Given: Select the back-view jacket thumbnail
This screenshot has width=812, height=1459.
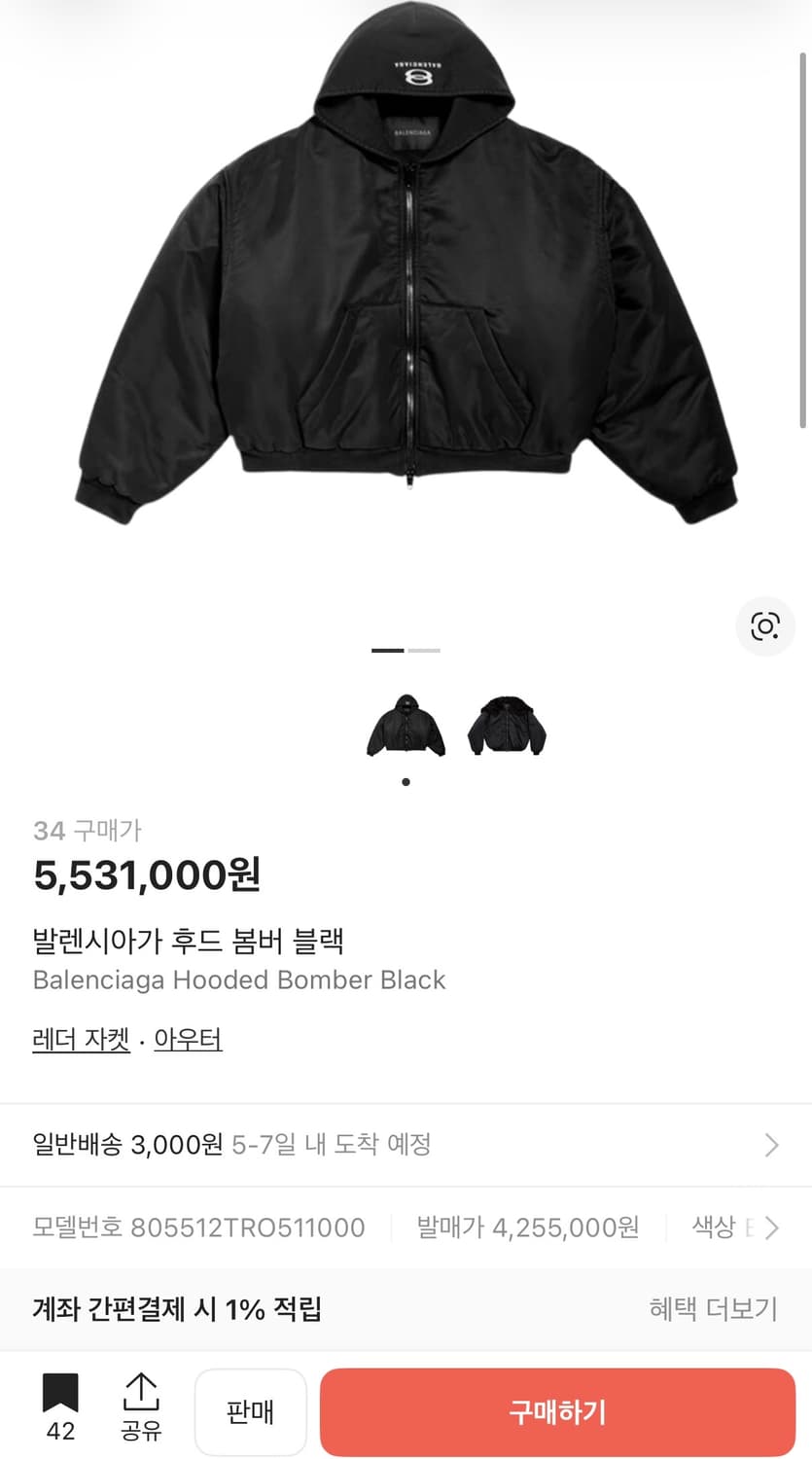Looking at the screenshot, I should tap(509, 727).
